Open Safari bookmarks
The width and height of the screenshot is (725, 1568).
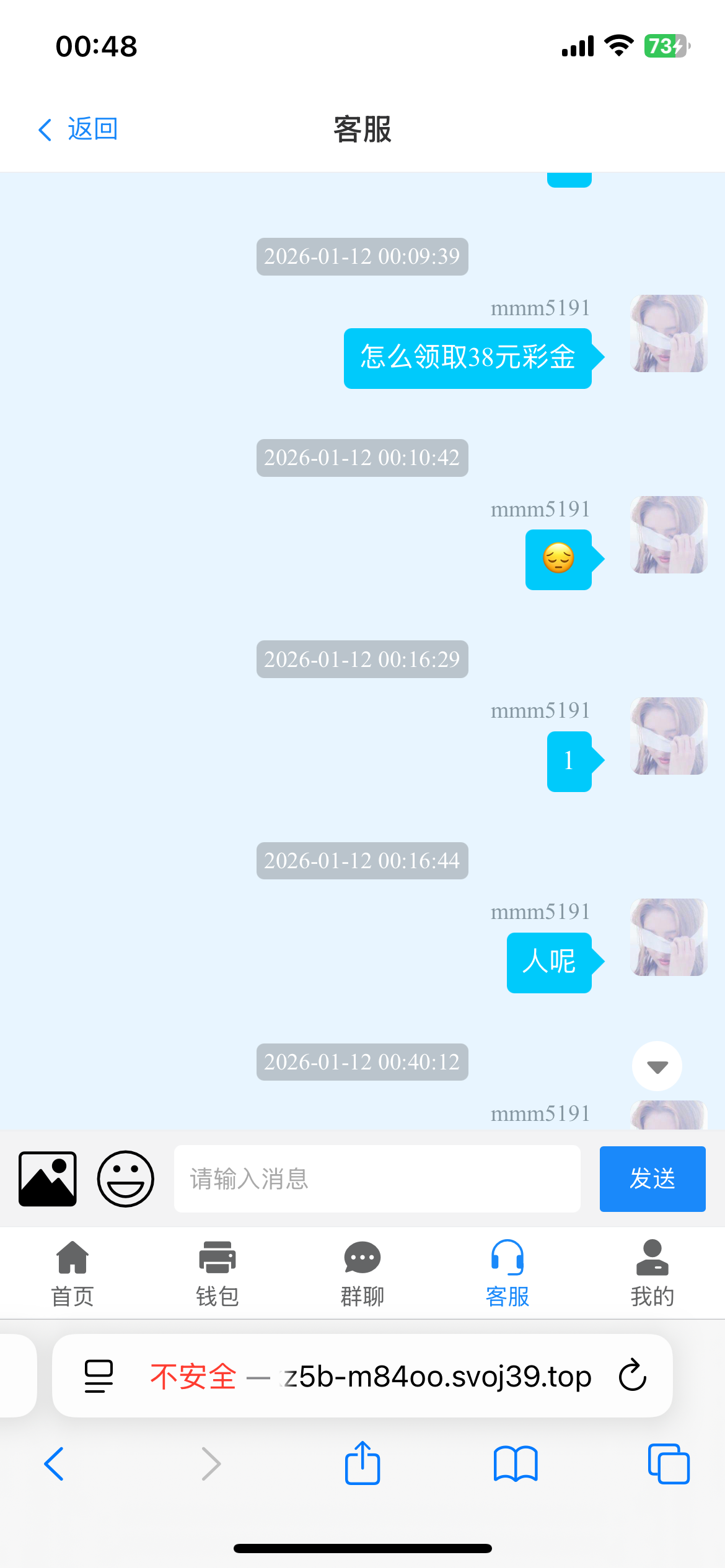pyautogui.click(x=516, y=1464)
